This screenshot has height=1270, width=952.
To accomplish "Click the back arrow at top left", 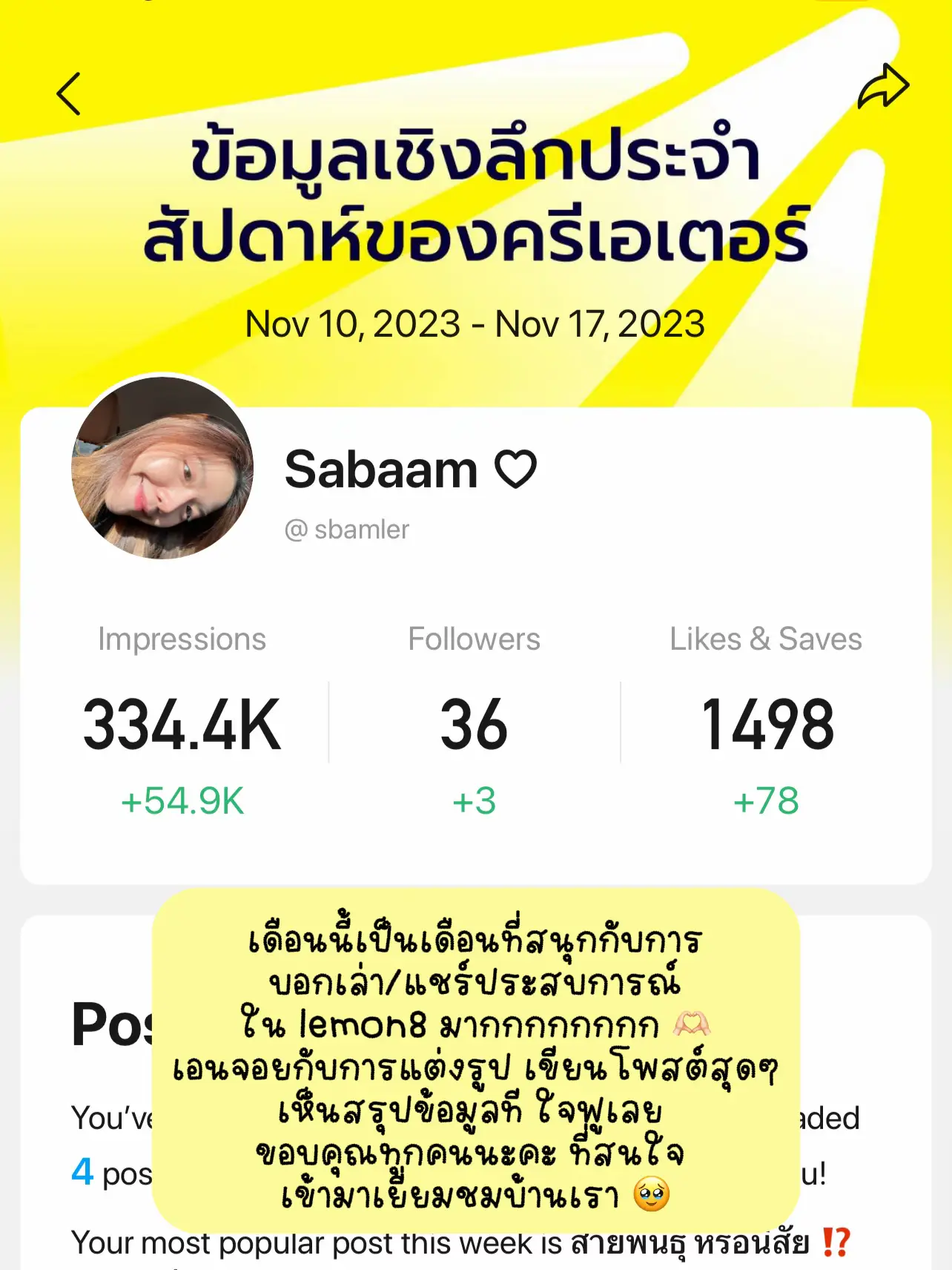I will tap(68, 92).
